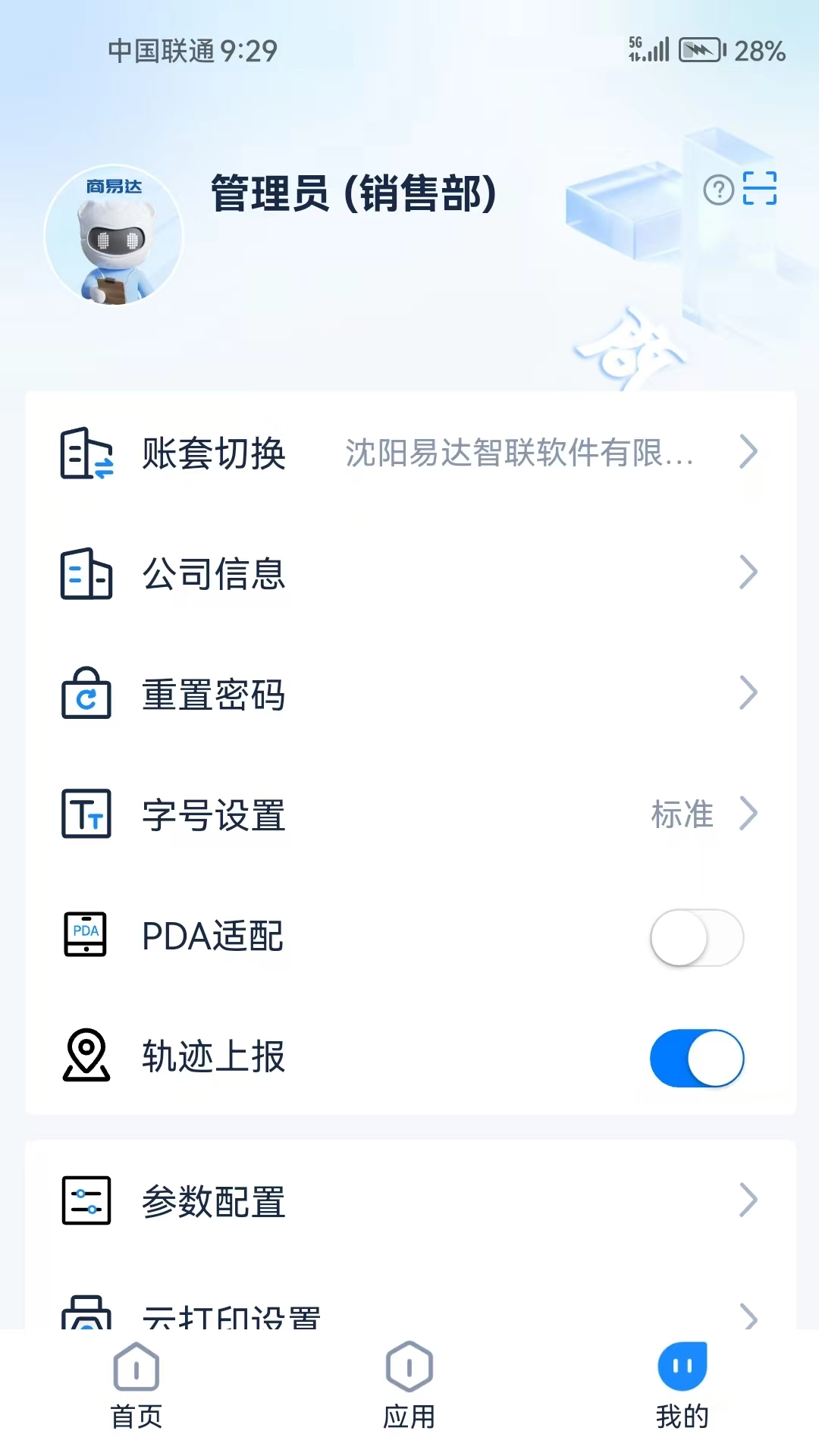
Task: Disable the 轨迹上报 switch
Action: 695,1058
